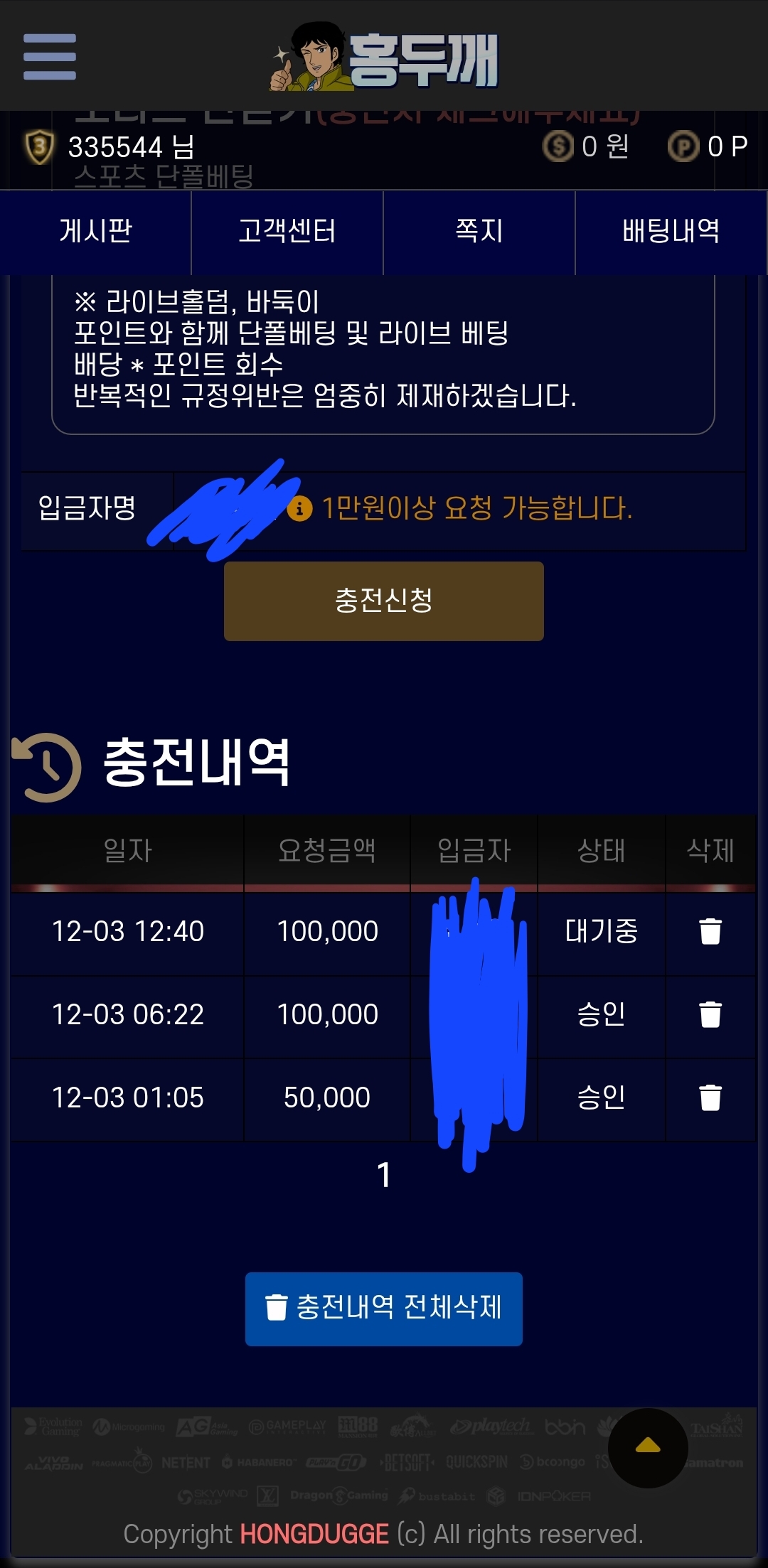The height and width of the screenshot is (1568, 768).
Task: Delete the 12-03 06:22 charge record
Action: coord(710,1014)
